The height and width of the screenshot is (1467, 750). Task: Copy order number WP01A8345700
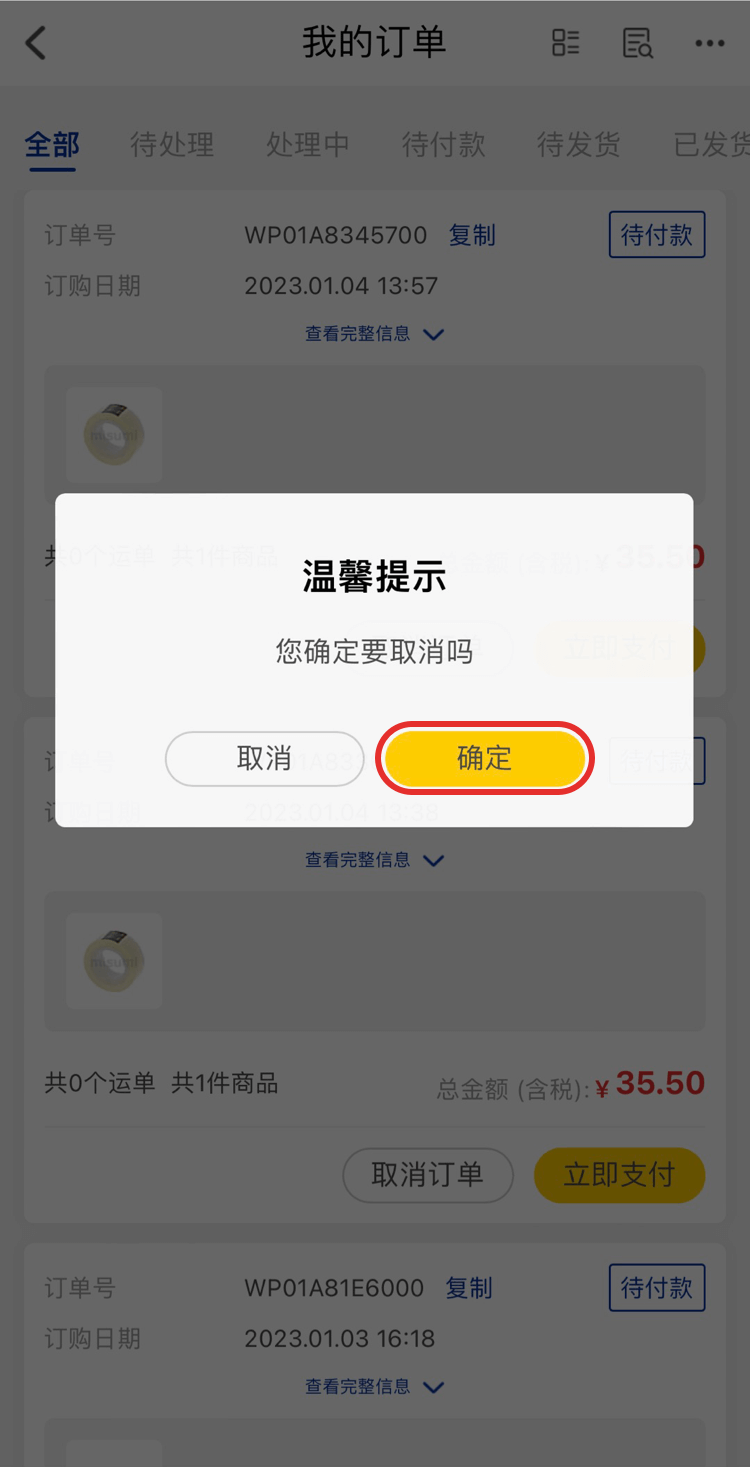[x=472, y=236]
